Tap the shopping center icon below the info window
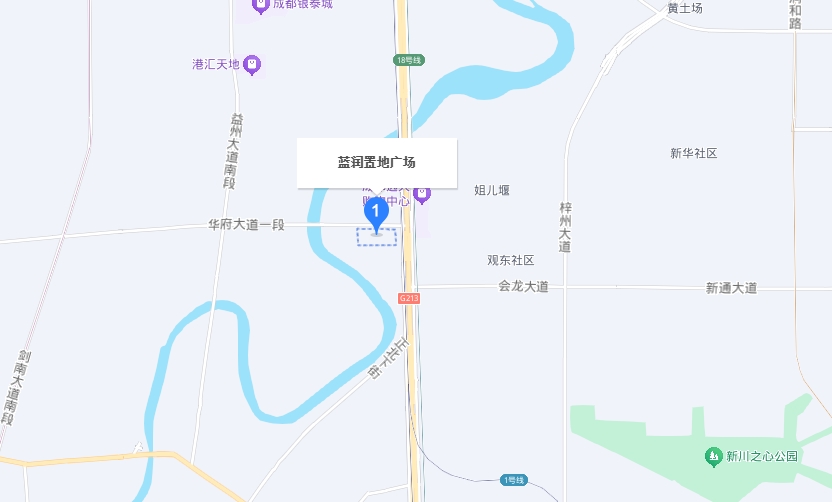832x502 pixels. point(422,193)
